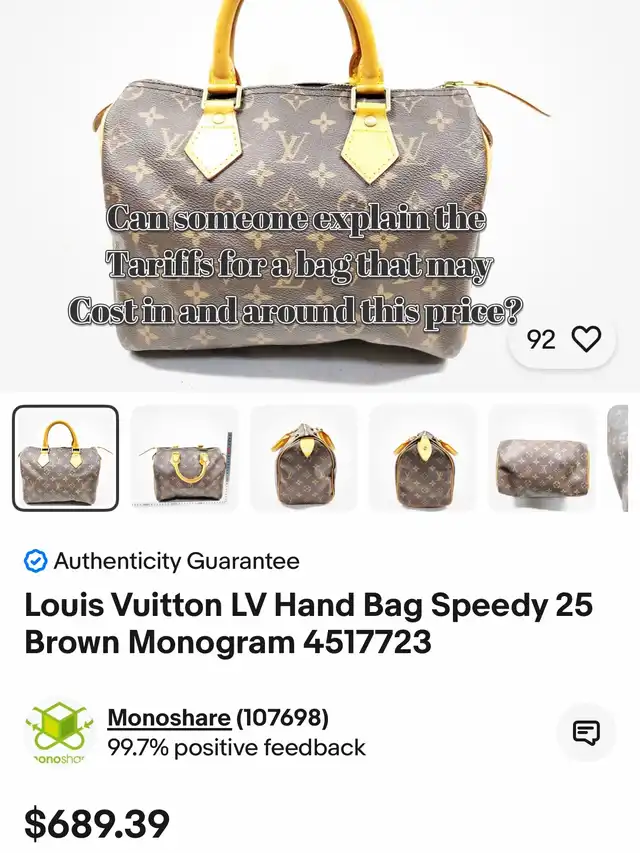Message the seller with the chat icon
The image size is (640, 853).
click(x=586, y=732)
